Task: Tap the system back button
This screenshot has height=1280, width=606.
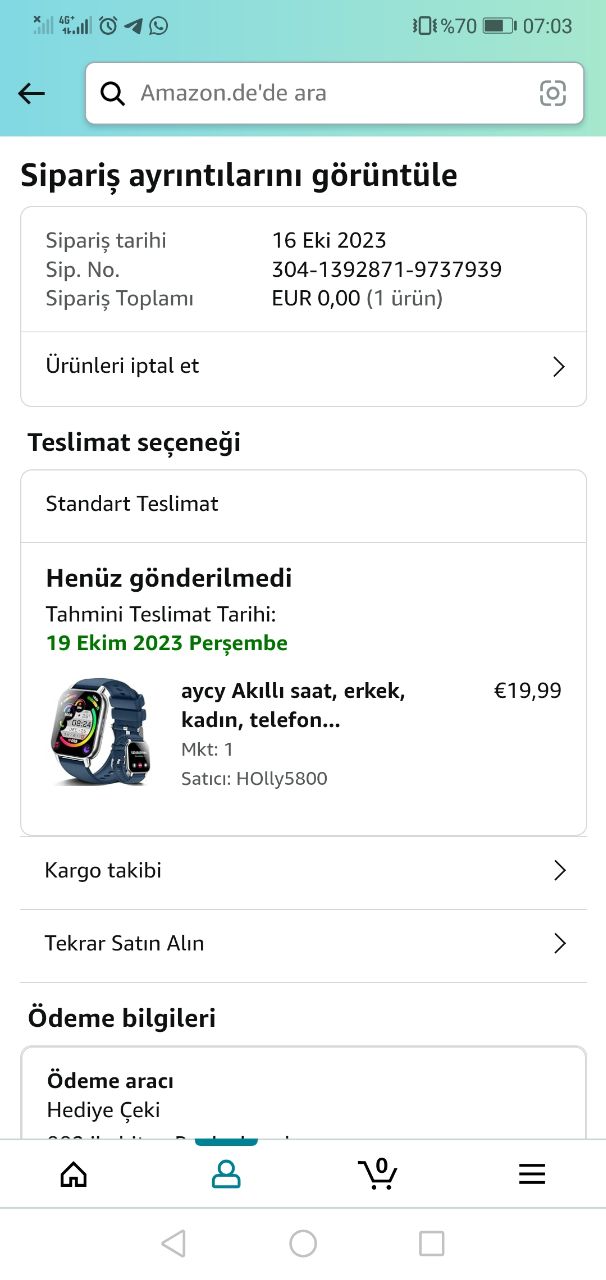Action: pyautogui.click(x=173, y=1243)
